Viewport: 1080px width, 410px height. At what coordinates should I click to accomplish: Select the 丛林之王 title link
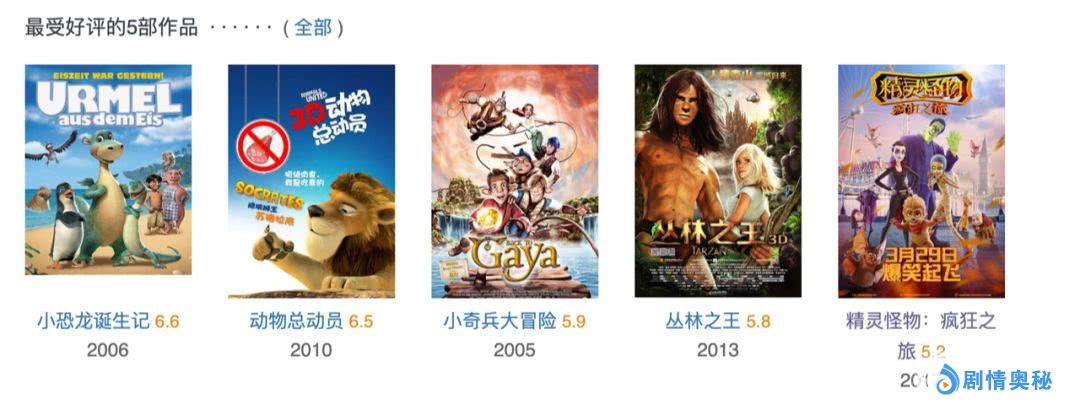(703, 322)
